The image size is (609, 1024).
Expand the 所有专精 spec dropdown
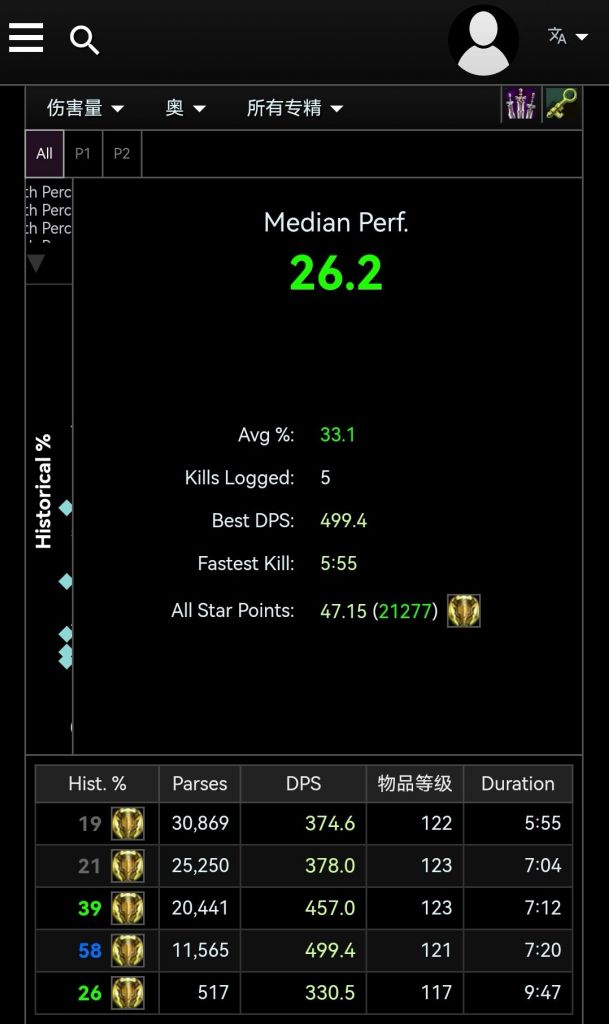coord(294,108)
